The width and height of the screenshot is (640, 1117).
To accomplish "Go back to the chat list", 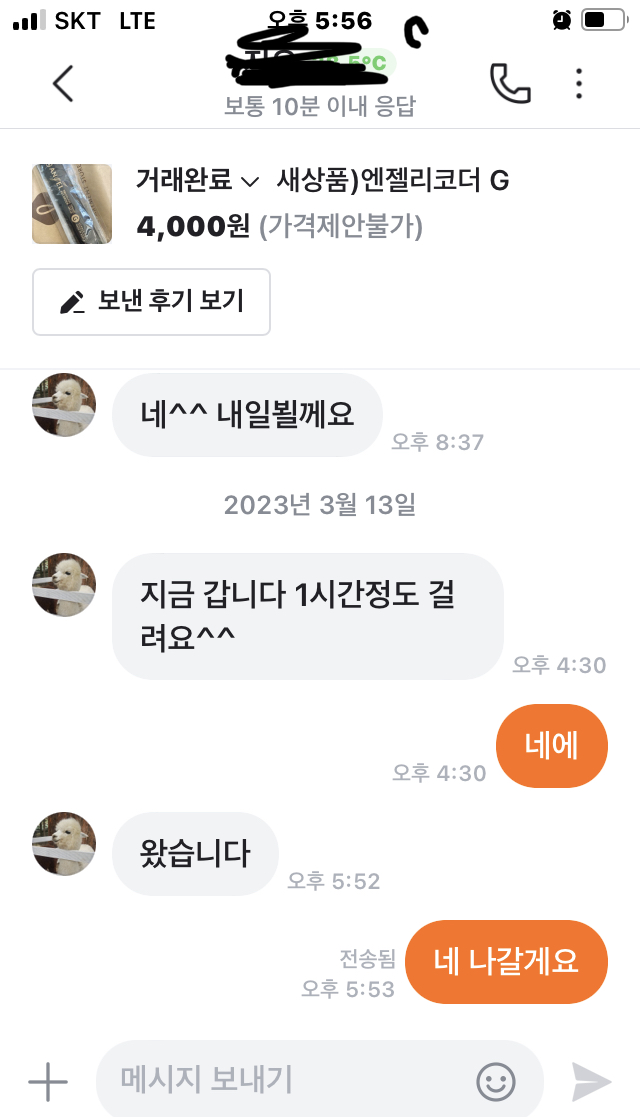I will (63, 84).
